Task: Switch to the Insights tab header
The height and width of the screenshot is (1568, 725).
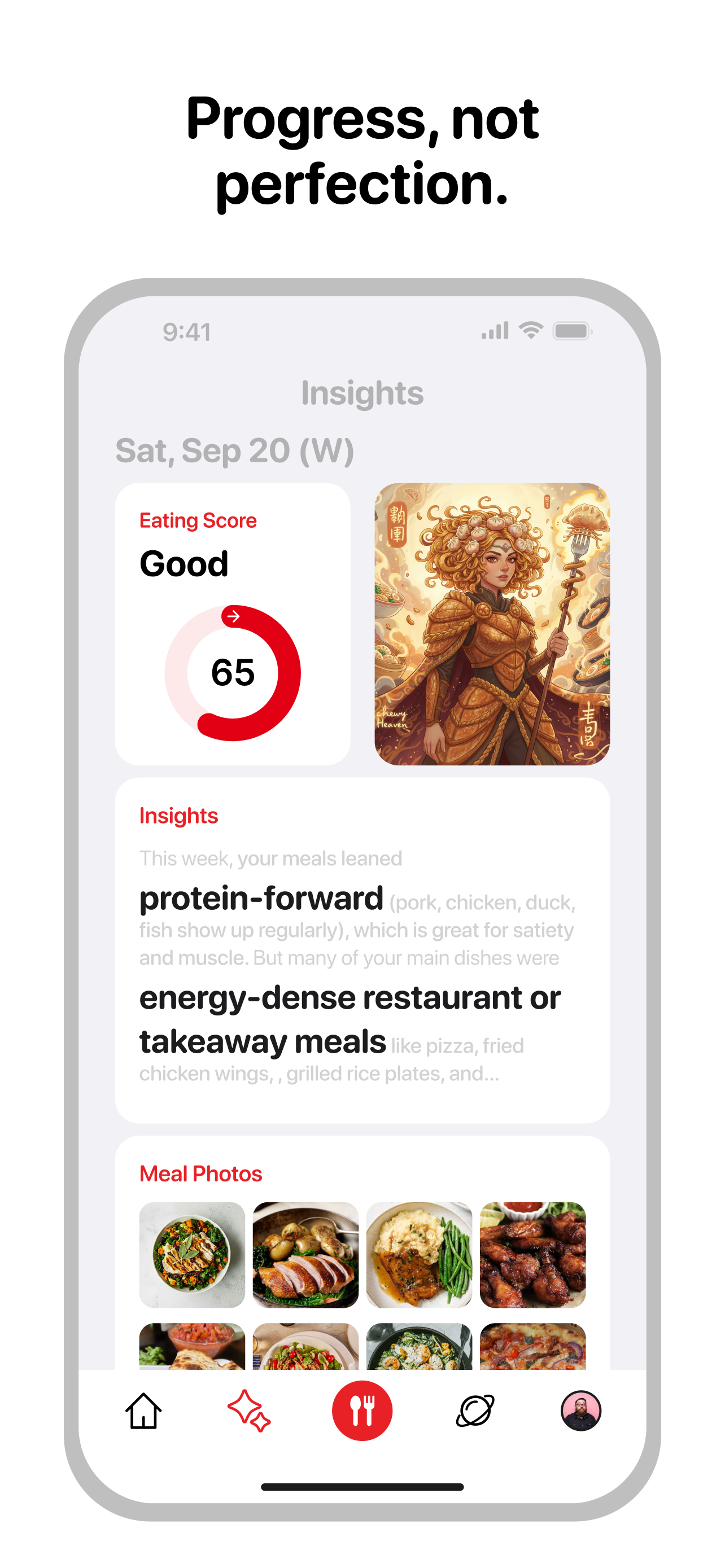Action: coord(362,393)
